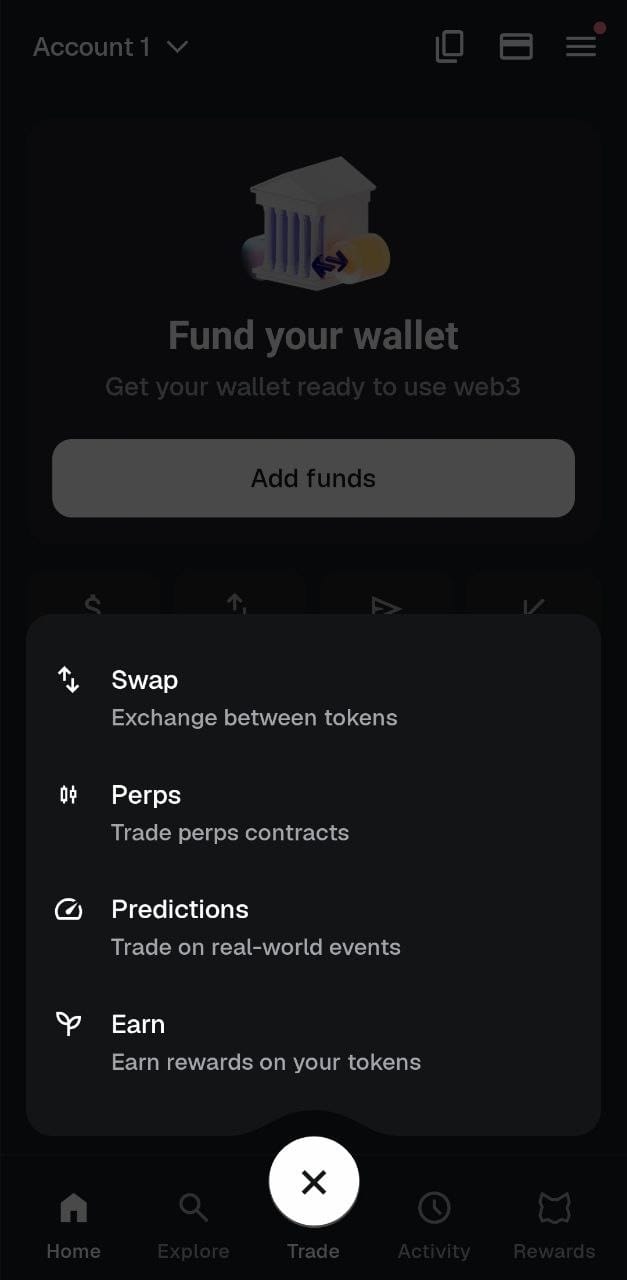
Task: Switch to the Home tab
Action: coord(73,1226)
